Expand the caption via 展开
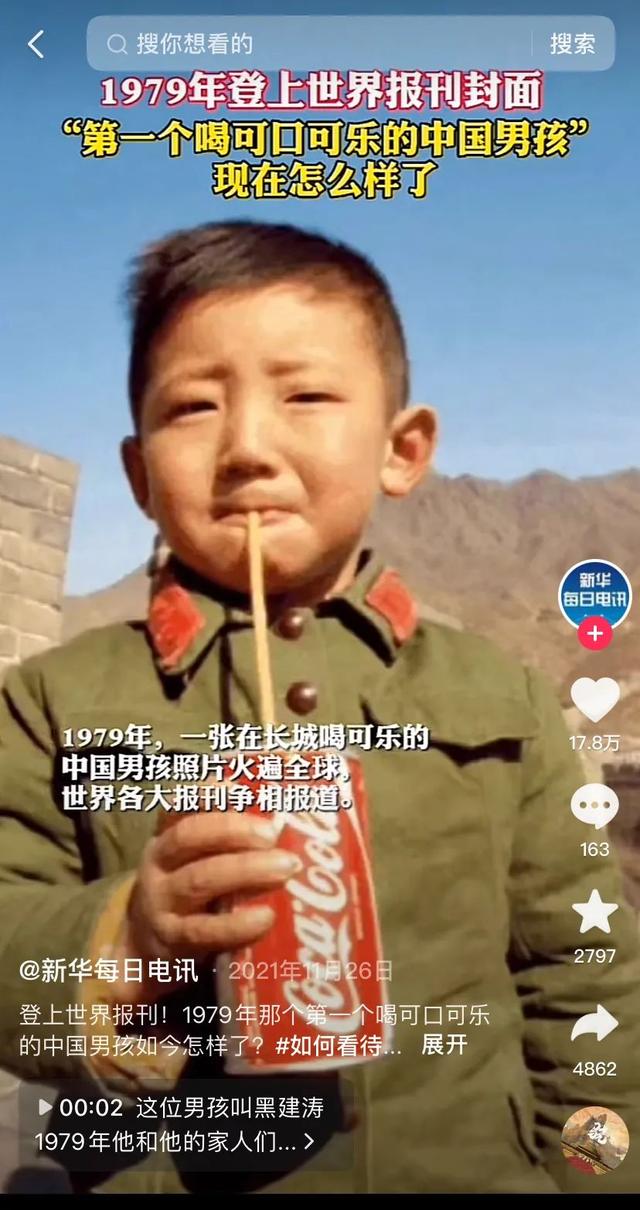 [x=444, y=1045]
